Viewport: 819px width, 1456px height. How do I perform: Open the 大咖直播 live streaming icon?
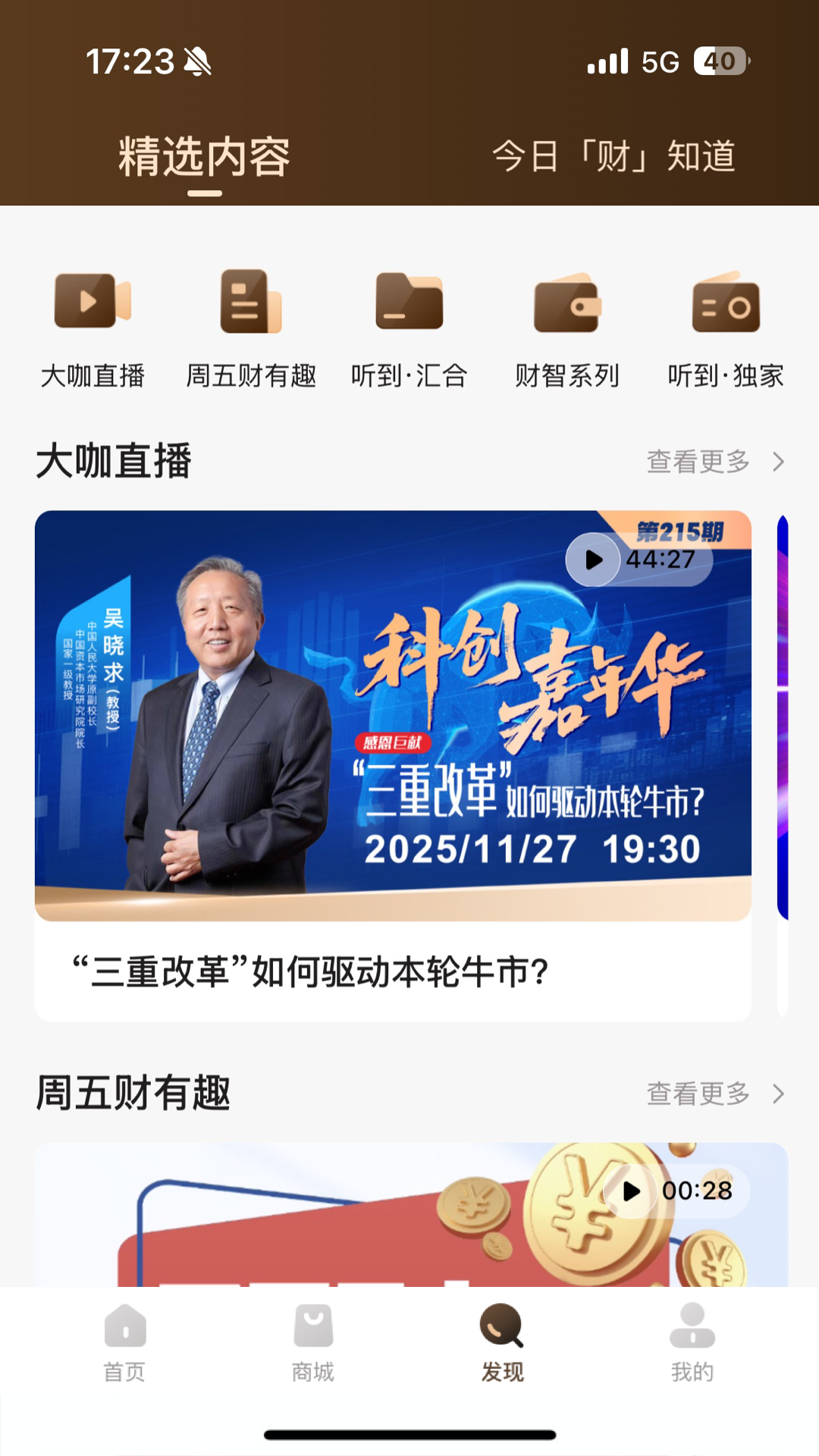(x=93, y=306)
